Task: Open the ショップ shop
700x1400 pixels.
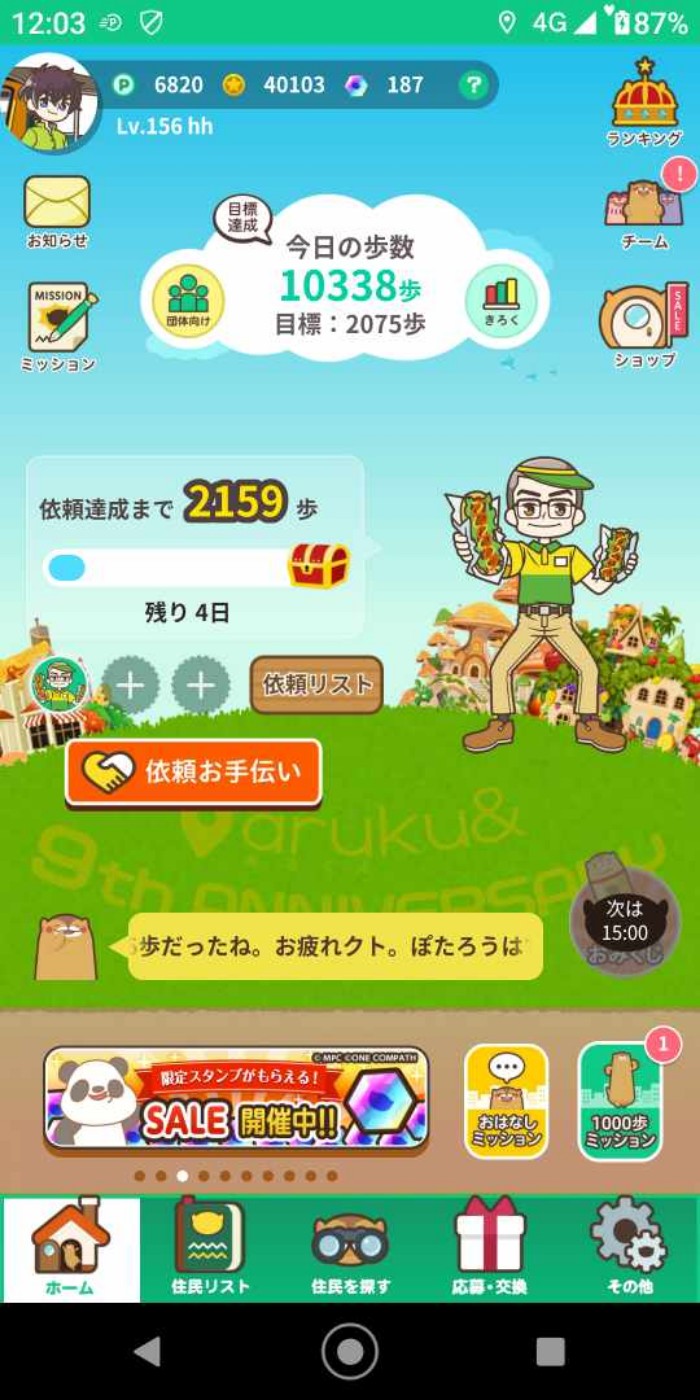Action: [x=645, y=325]
